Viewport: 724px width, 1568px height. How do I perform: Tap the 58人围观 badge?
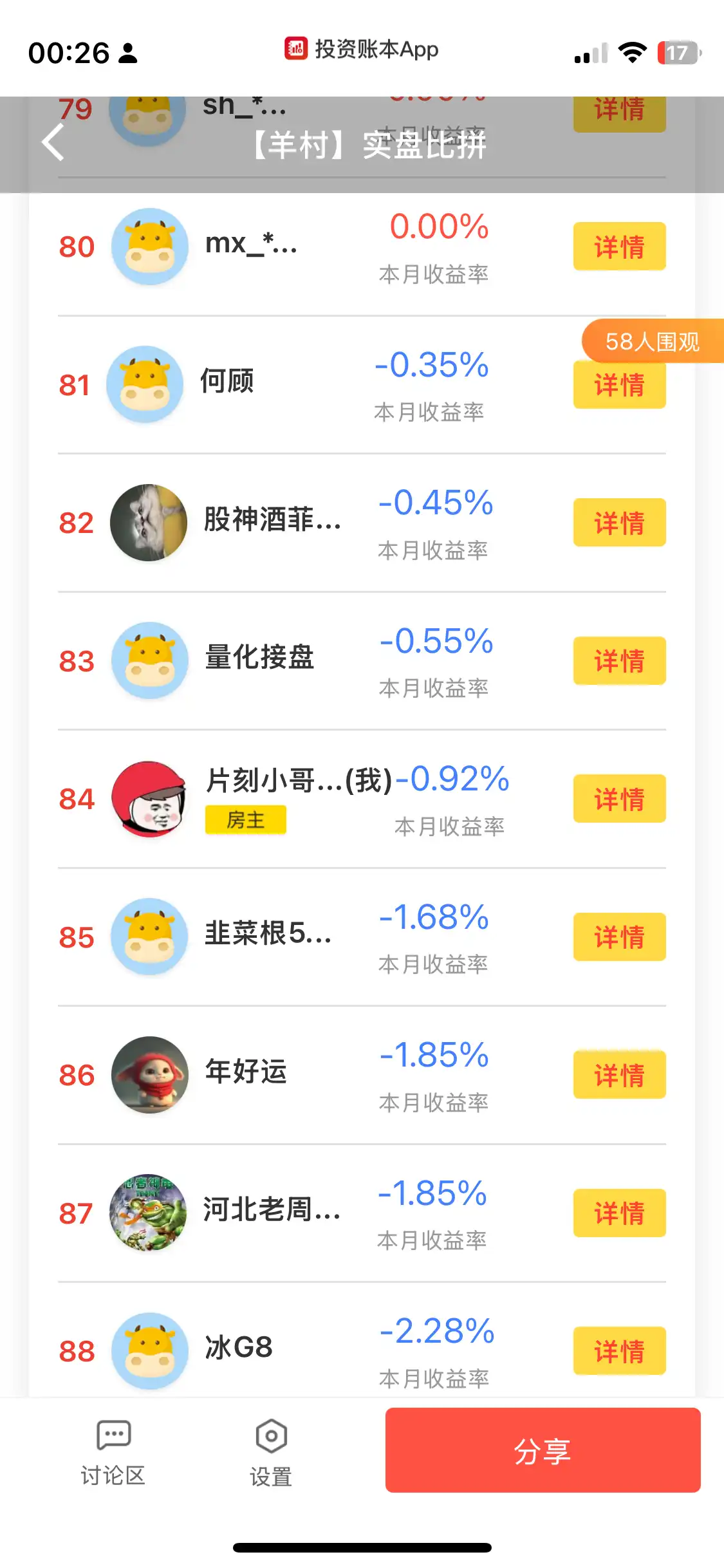[x=651, y=341]
